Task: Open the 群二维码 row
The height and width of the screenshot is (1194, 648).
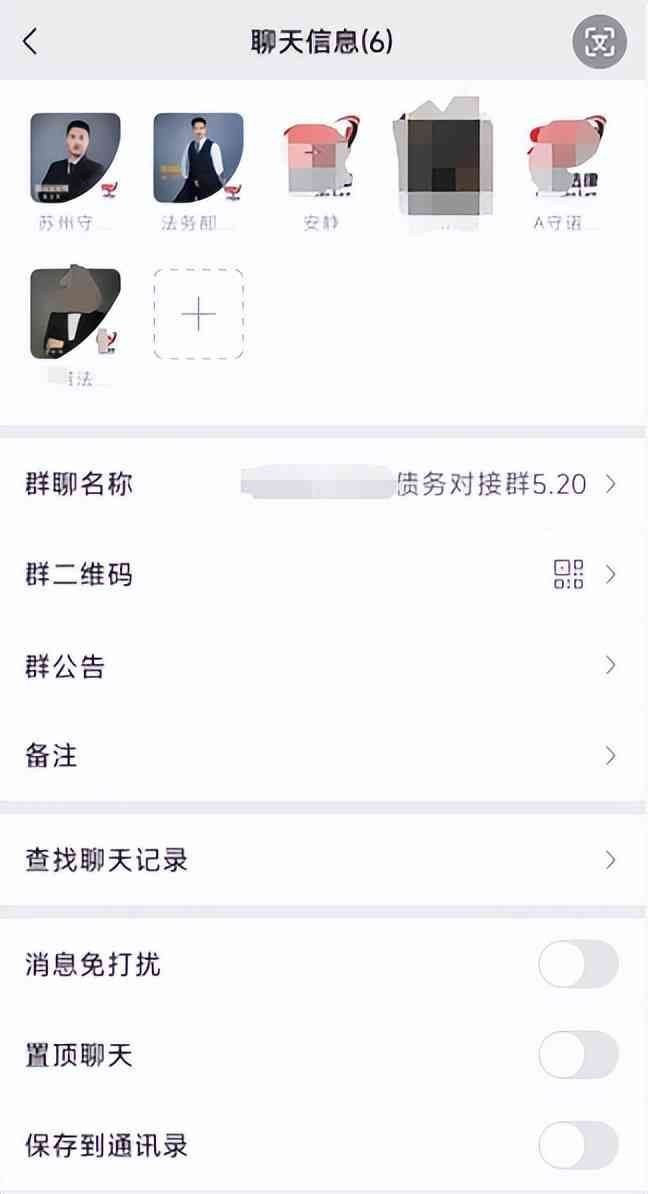Action: tap(323, 575)
